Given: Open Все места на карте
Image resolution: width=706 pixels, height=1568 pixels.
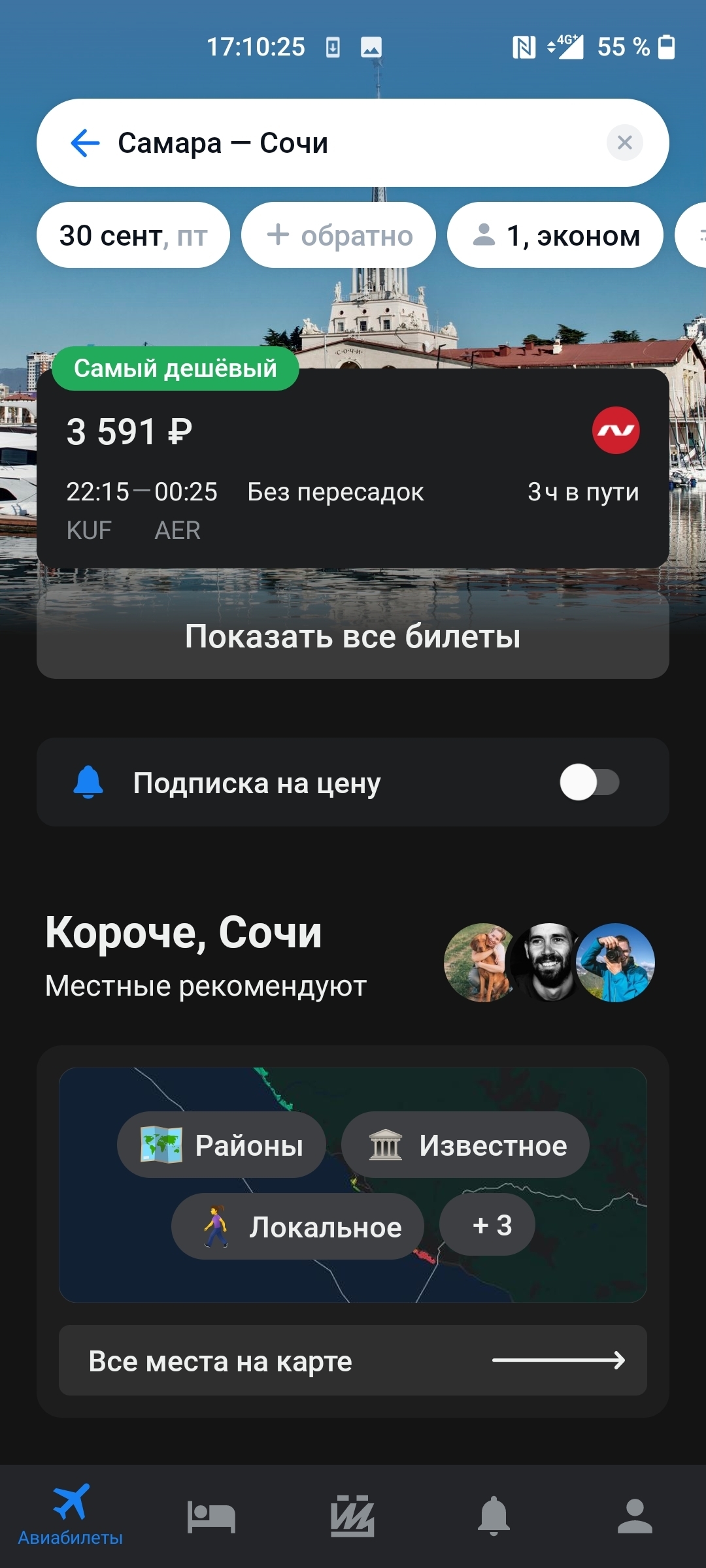Looking at the screenshot, I should click(x=353, y=1361).
